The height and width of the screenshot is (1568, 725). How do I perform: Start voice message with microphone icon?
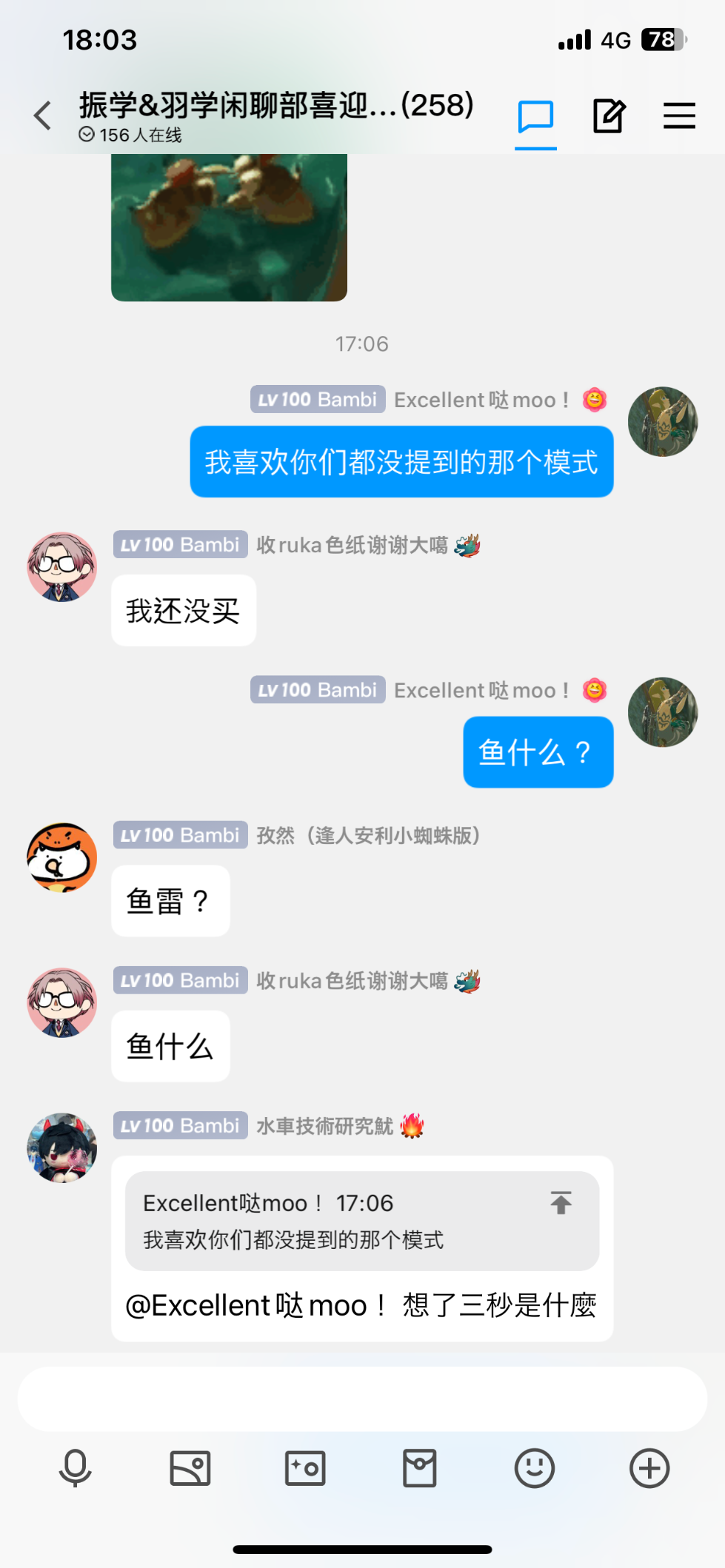click(x=76, y=1468)
